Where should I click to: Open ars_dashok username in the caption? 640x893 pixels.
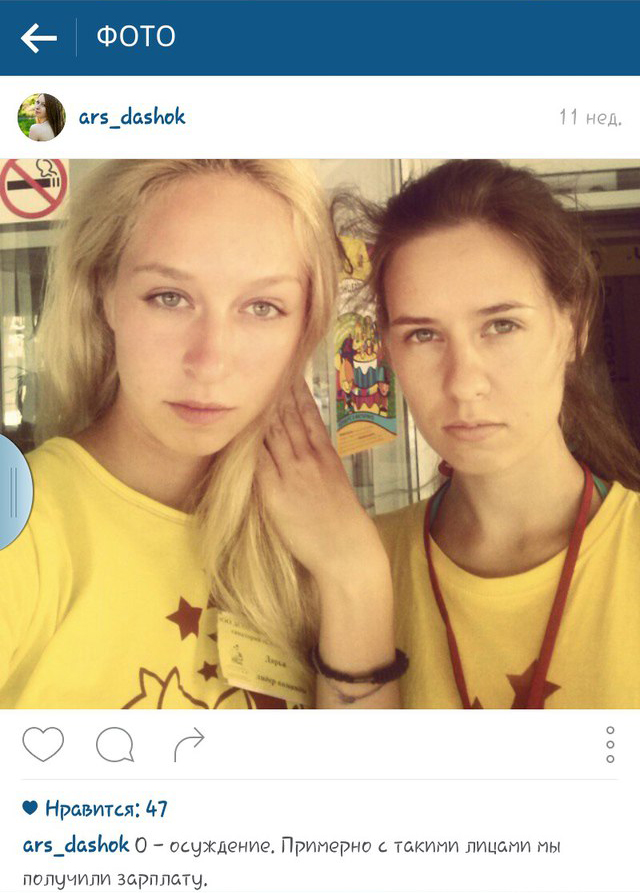pos(76,845)
